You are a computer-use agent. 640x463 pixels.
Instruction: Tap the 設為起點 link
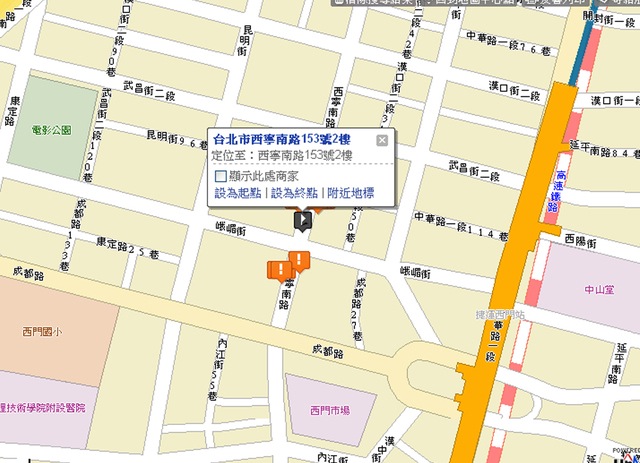pos(238,192)
